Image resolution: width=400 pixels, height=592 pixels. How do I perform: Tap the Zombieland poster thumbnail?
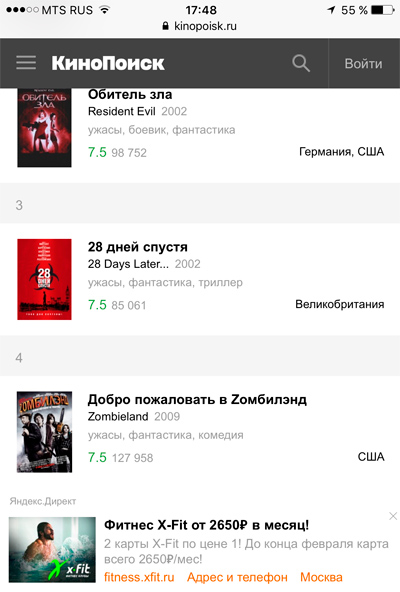coord(44,432)
